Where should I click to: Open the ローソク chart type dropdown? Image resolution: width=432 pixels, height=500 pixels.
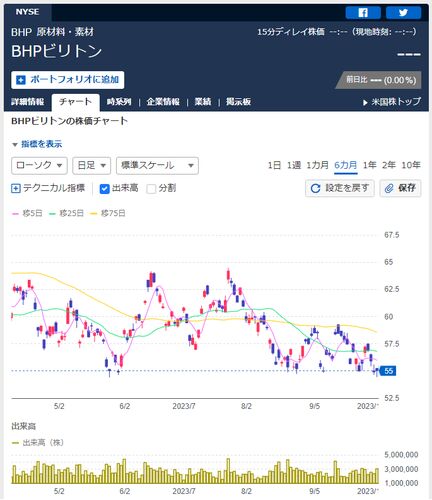point(39,166)
